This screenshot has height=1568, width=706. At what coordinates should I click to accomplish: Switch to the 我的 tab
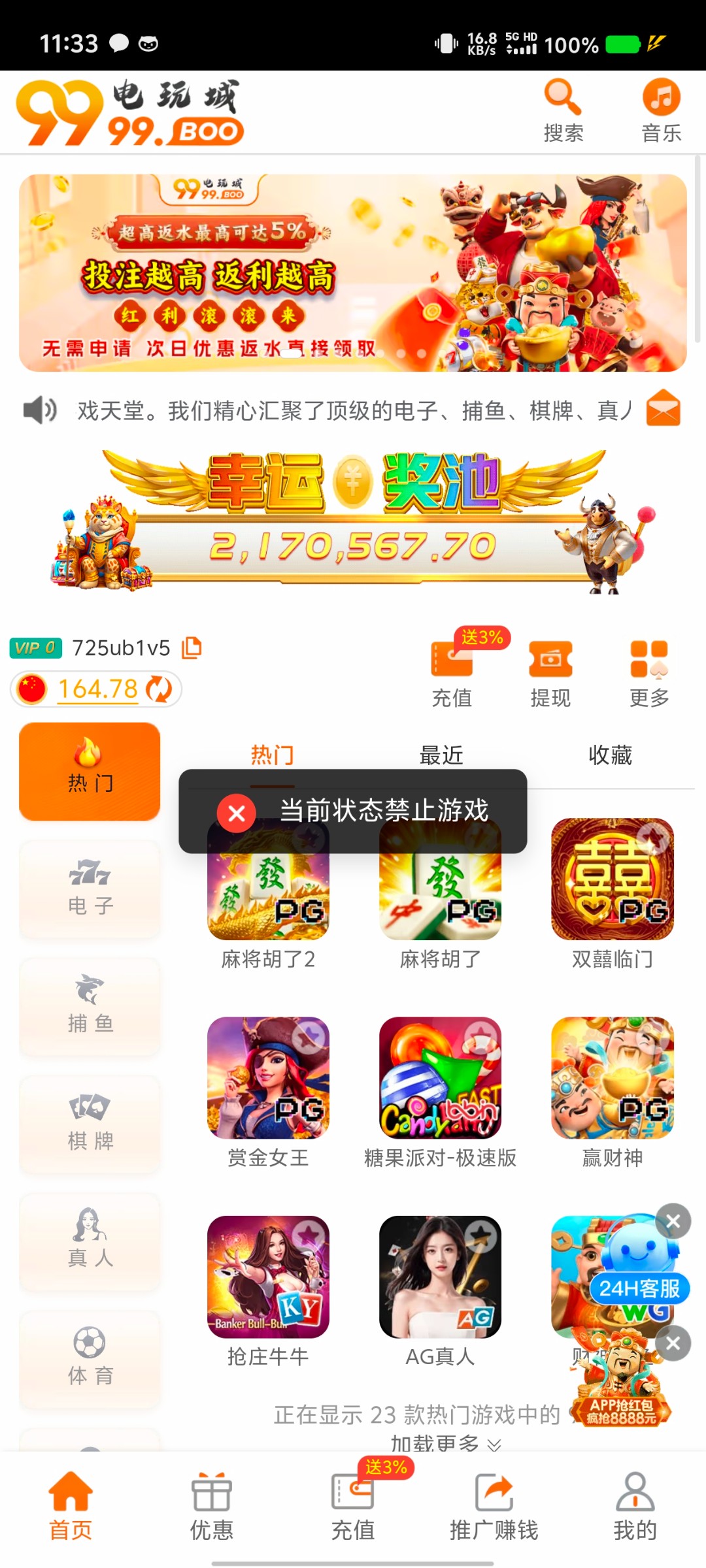click(x=635, y=1506)
